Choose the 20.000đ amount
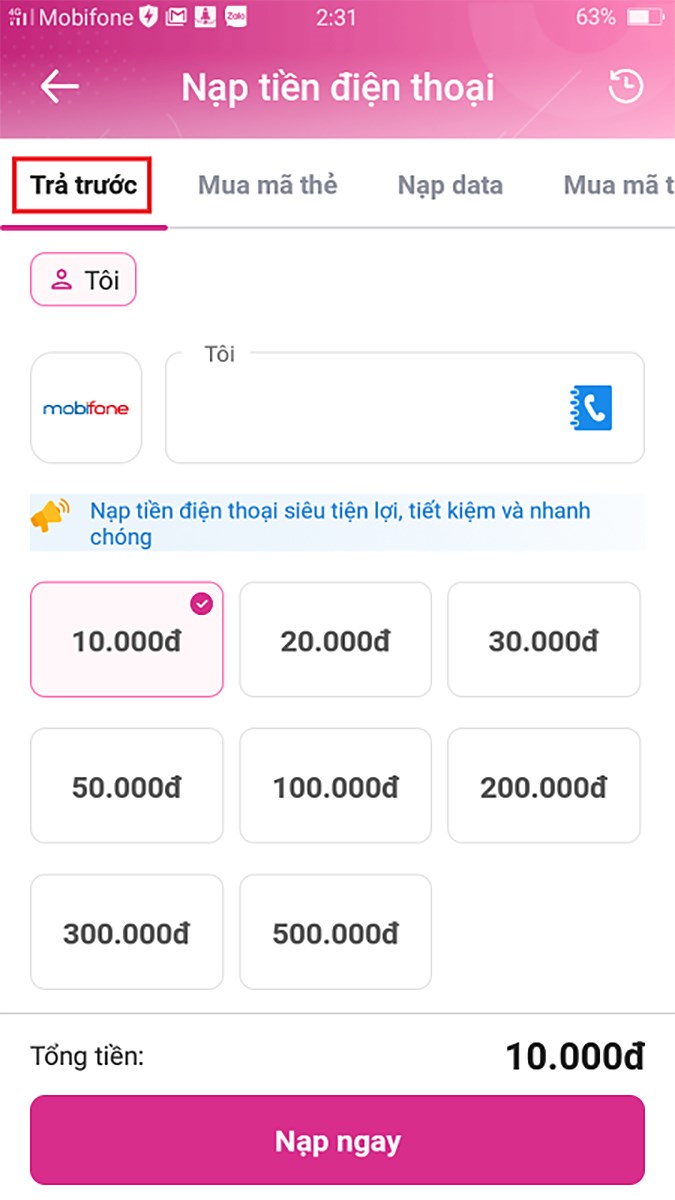The image size is (675, 1200). (335, 640)
